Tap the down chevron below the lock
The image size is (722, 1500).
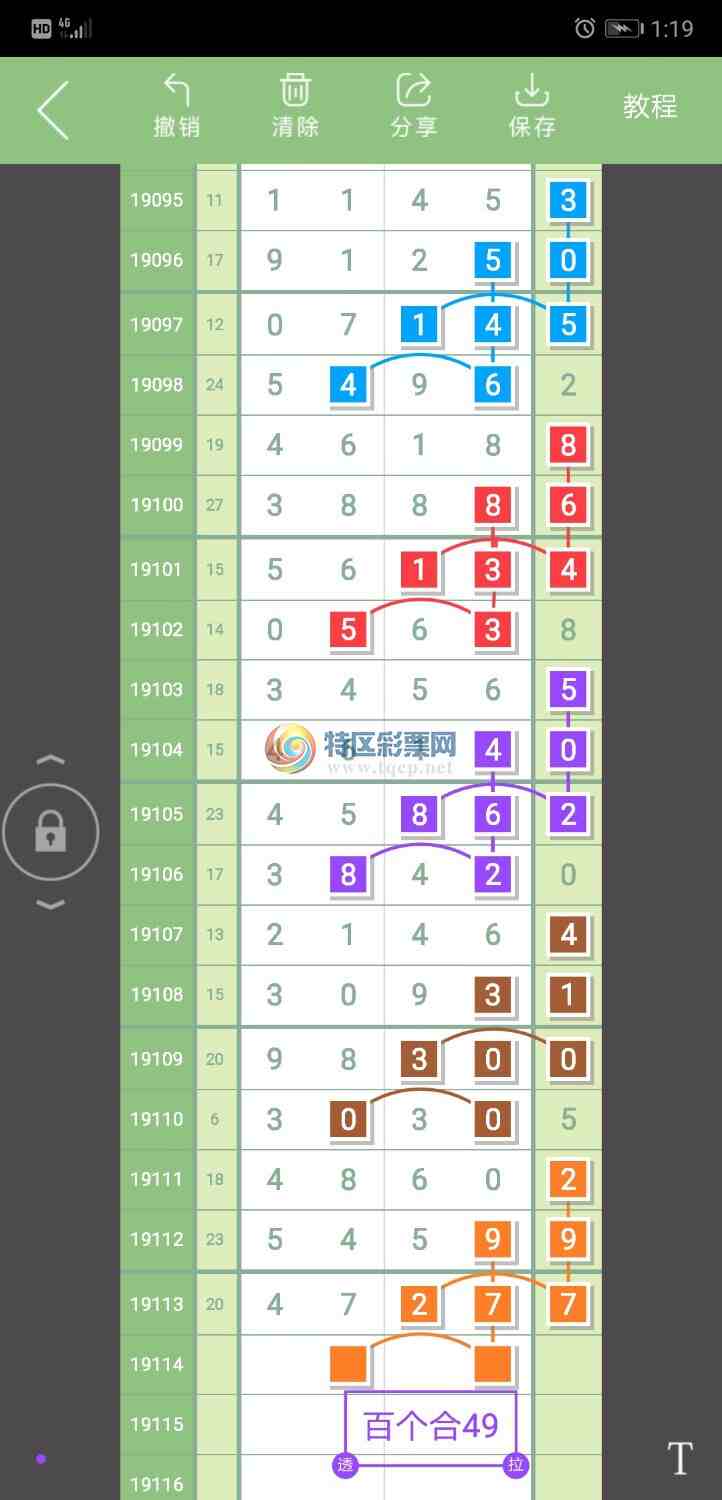[51, 905]
